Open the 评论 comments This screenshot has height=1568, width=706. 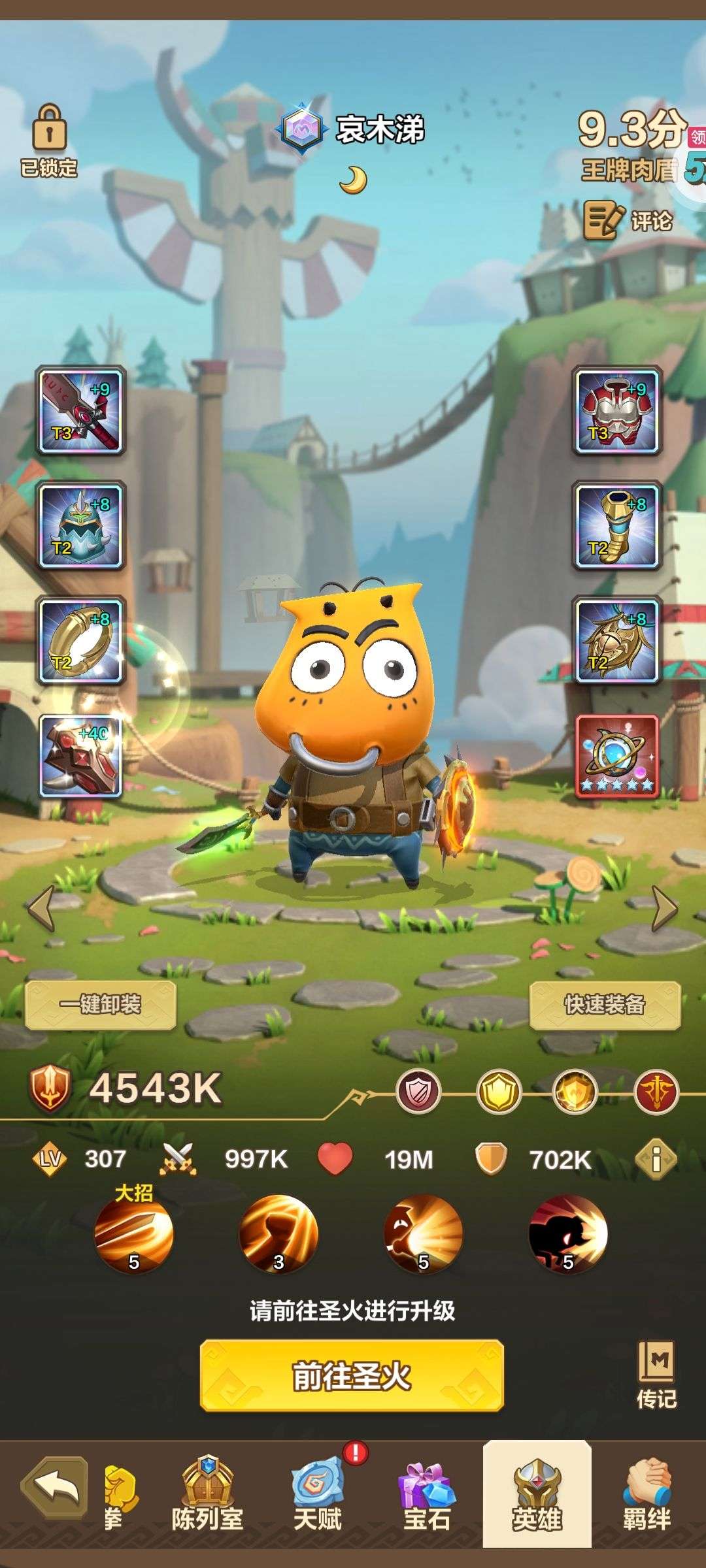point(628,221)
